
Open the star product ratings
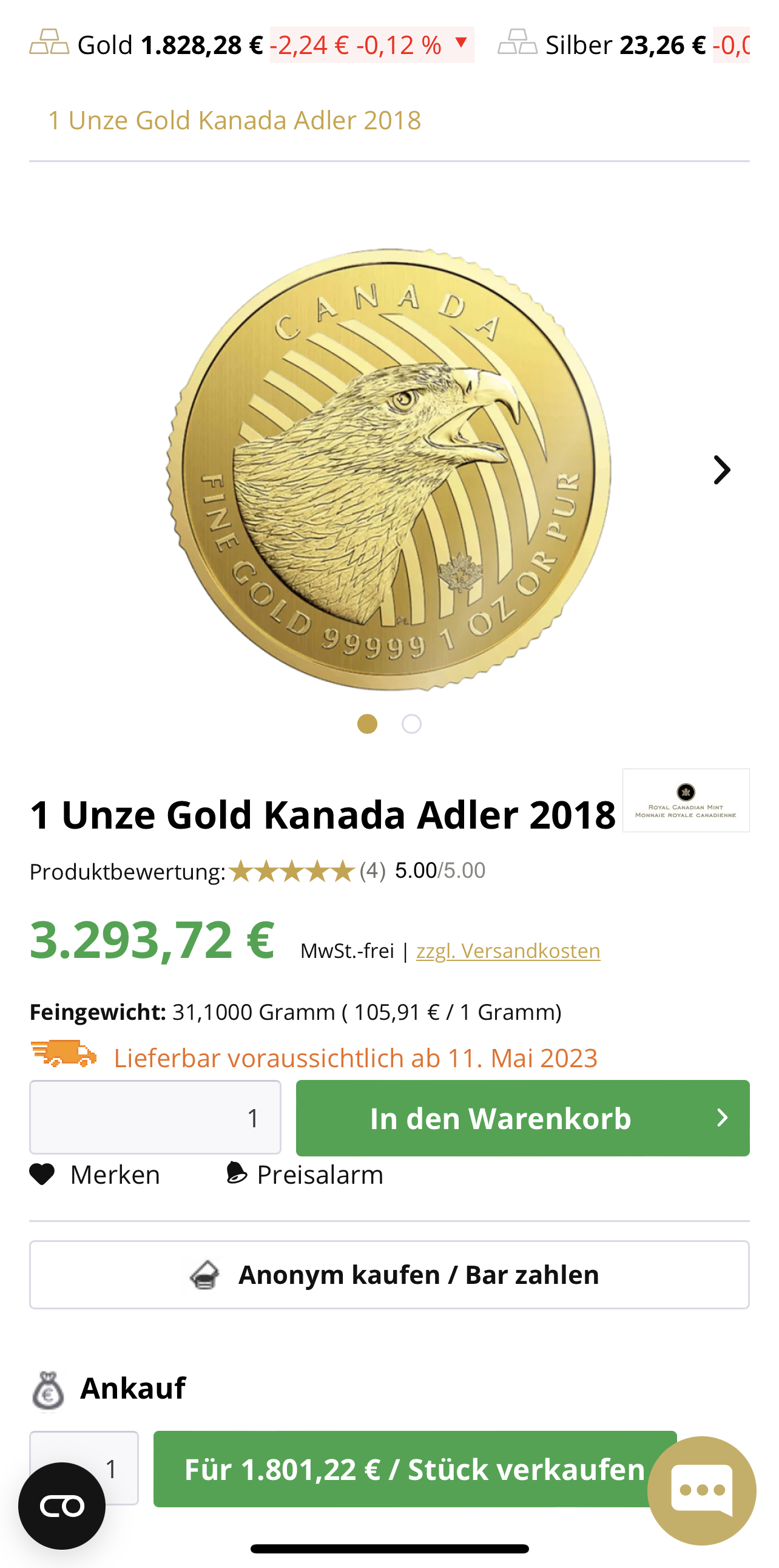pyautogui.click(x=292, y=871)
